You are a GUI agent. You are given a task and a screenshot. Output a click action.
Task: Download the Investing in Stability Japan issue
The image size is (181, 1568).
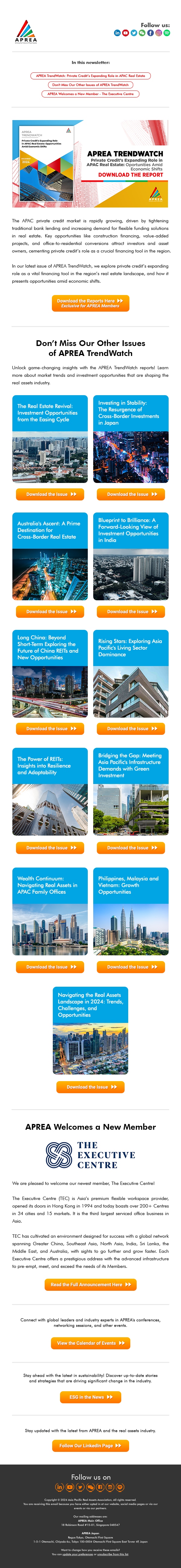[x=131, y=494]
